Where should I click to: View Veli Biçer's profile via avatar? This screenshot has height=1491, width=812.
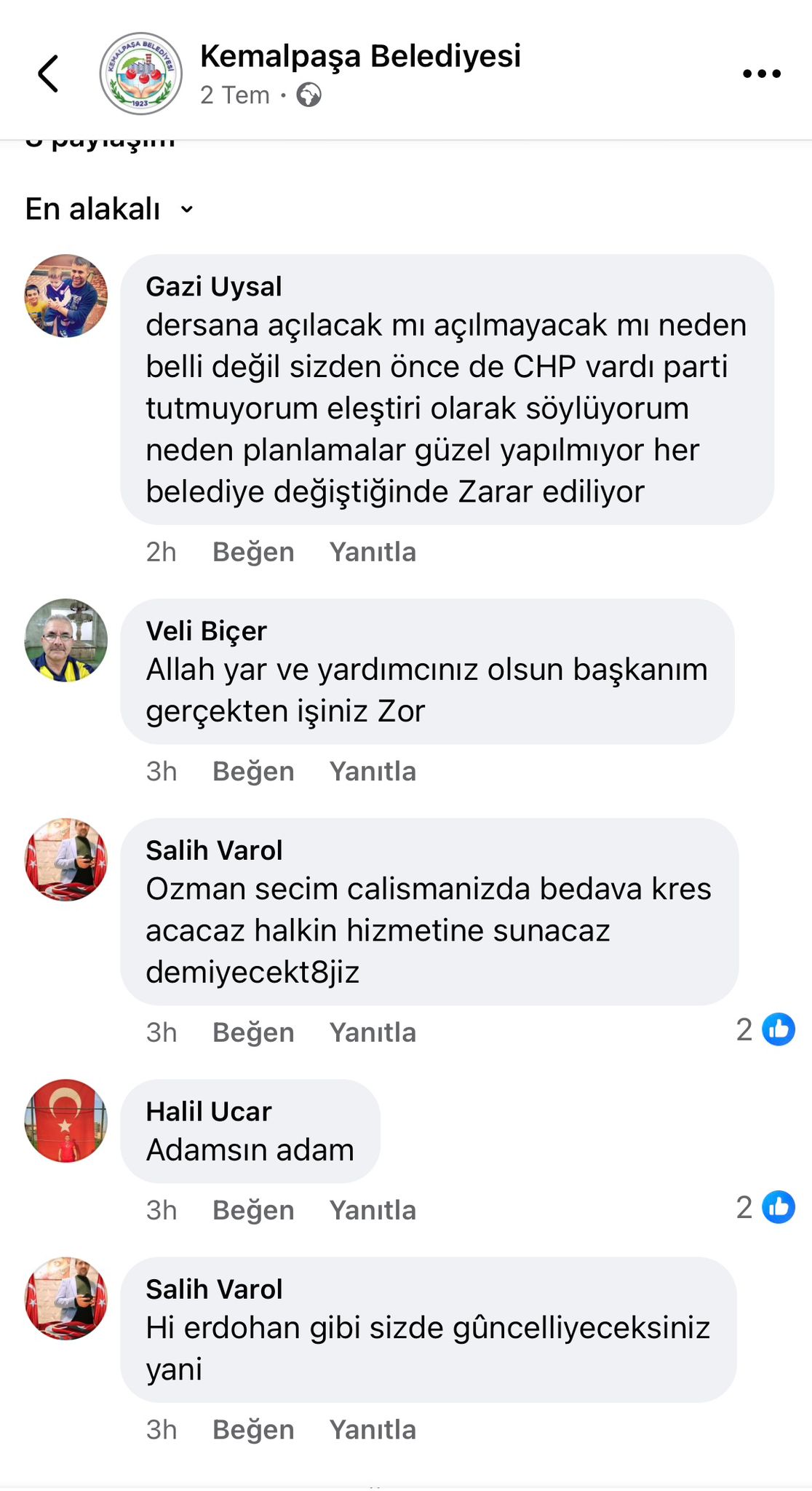pyautogui.click(x=66, y=640)
